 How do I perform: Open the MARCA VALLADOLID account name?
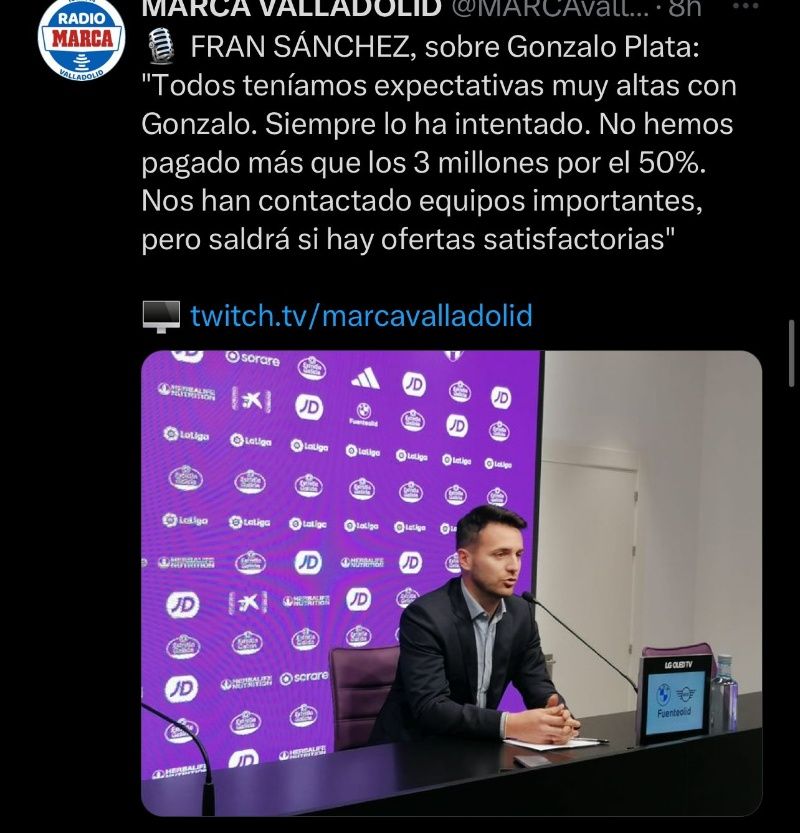[290, 8]
